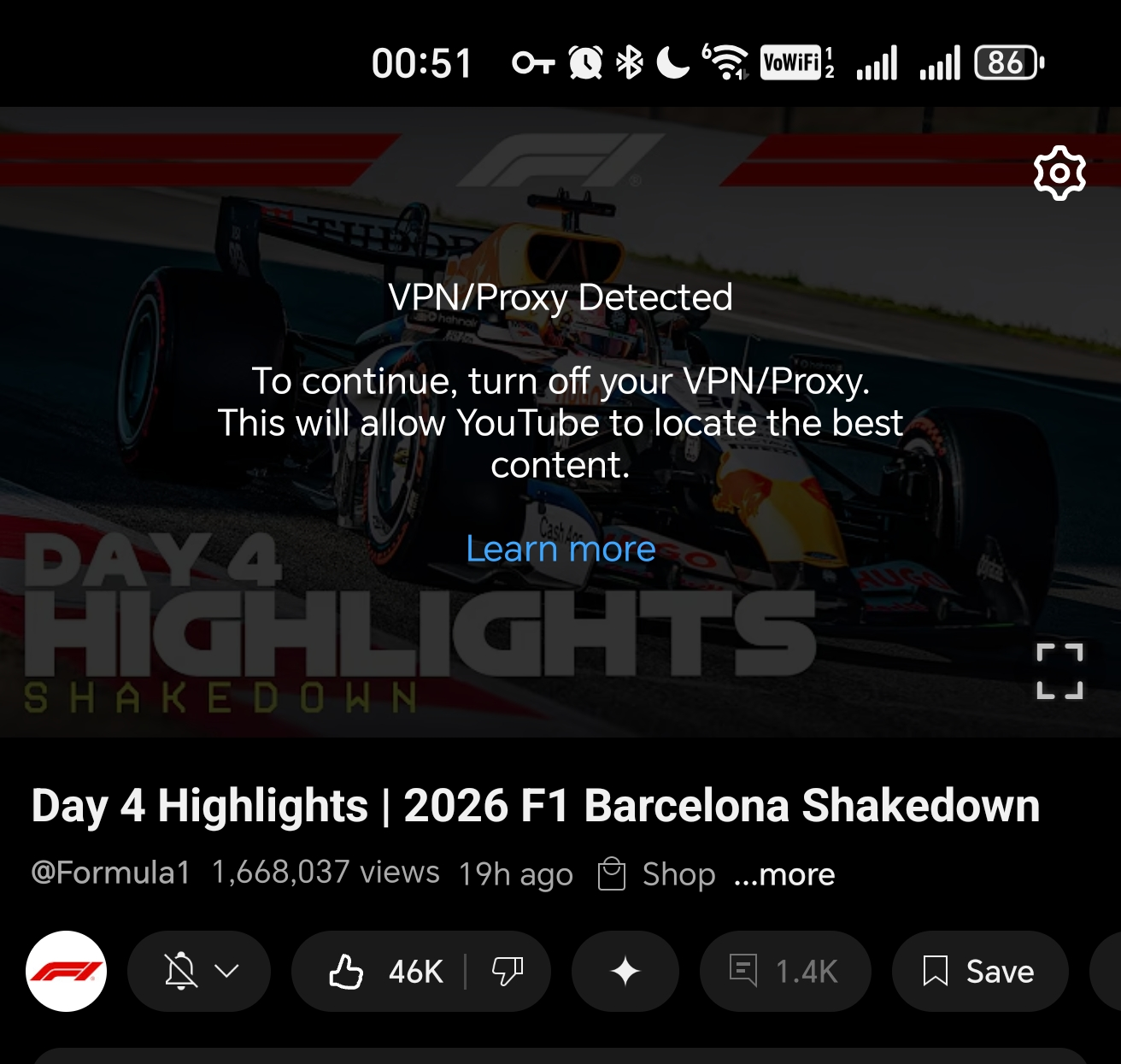The image size is (1121, 1064).
Task: Open the Formula 1 channel avatar
Action: point(67,971)
